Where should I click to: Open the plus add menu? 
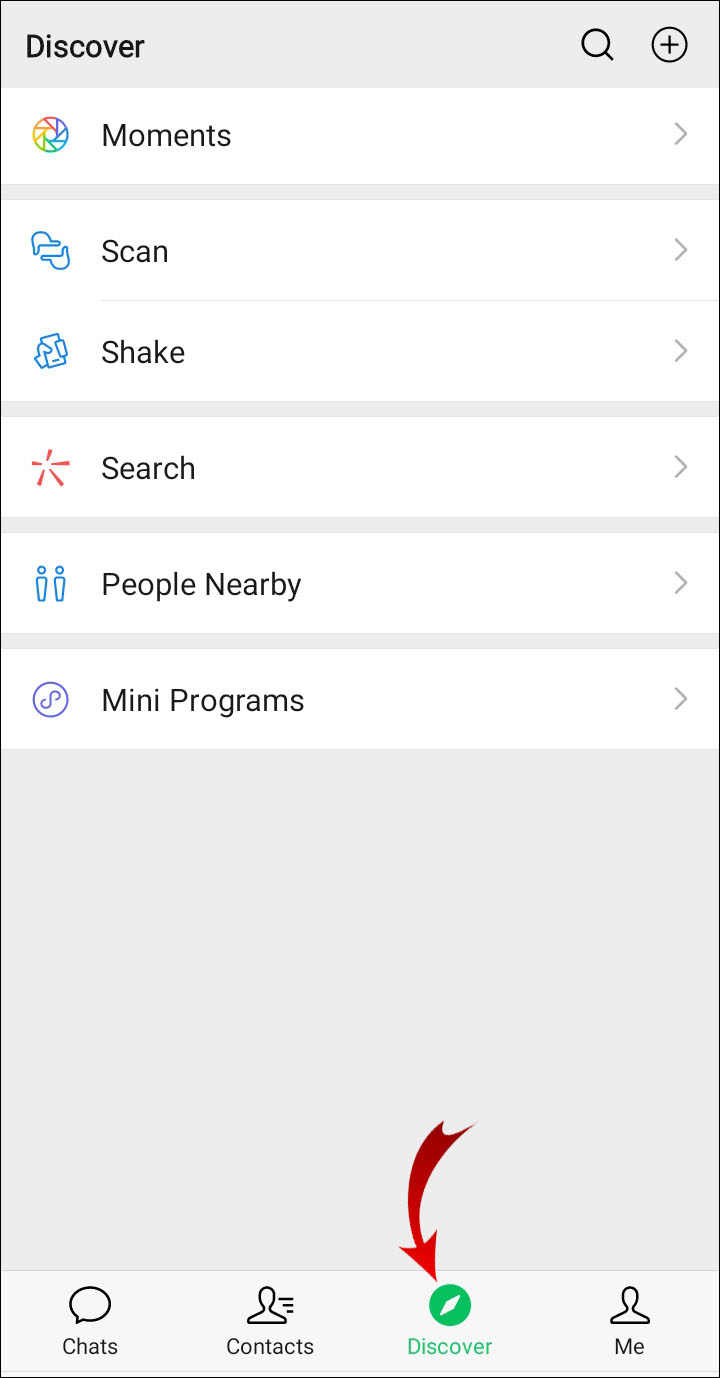(669, 45)
